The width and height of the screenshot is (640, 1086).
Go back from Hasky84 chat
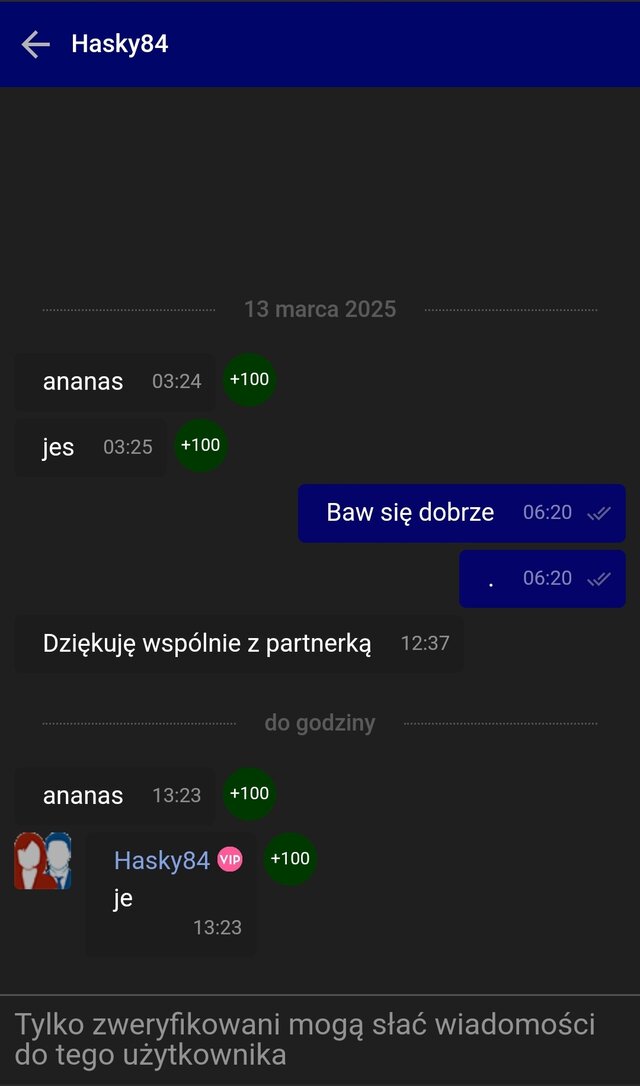click(x=35, y=44)
